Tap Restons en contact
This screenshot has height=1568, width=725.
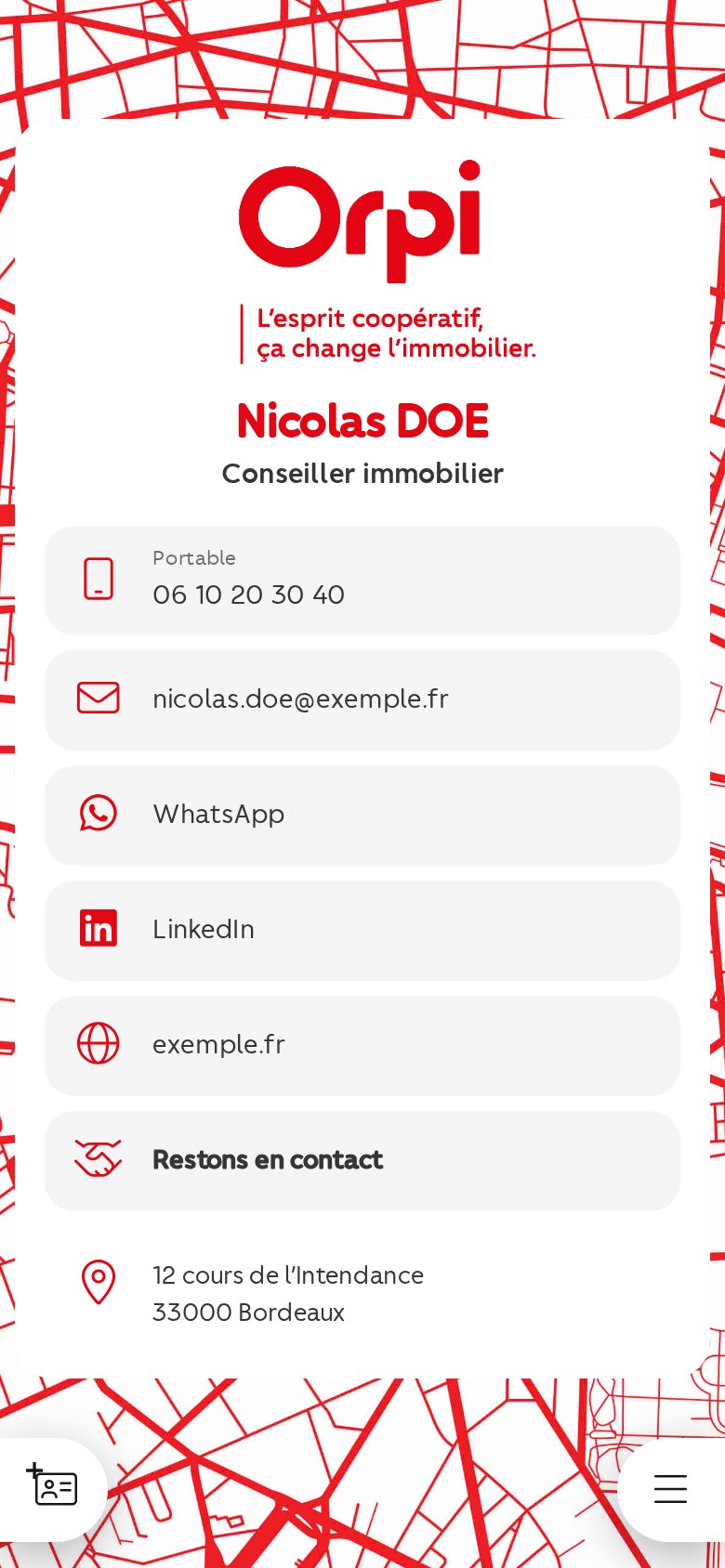[362, 1161]
